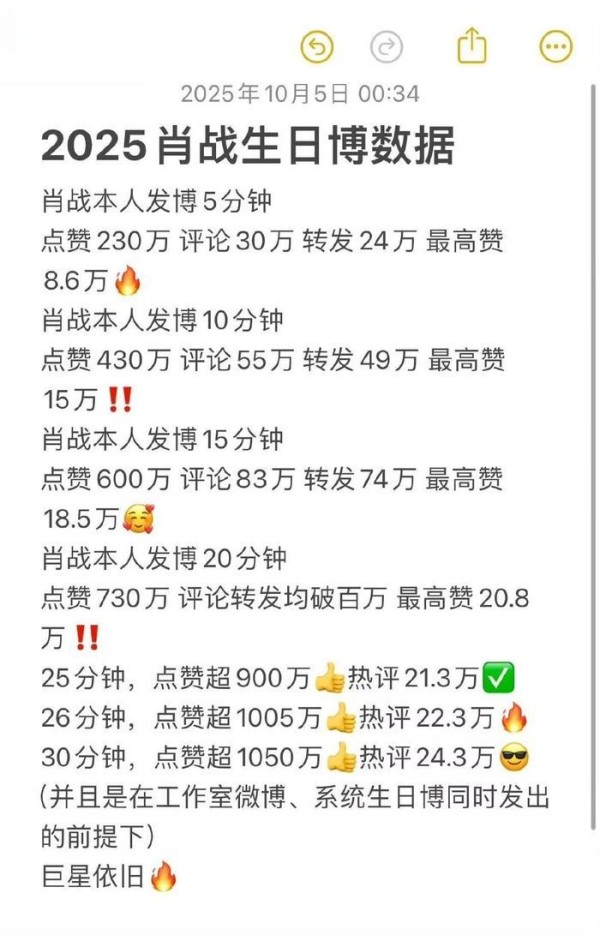The width and height of the screenshot is (600, 935).
Task: Share this note
Action: [x=472, y=44]
